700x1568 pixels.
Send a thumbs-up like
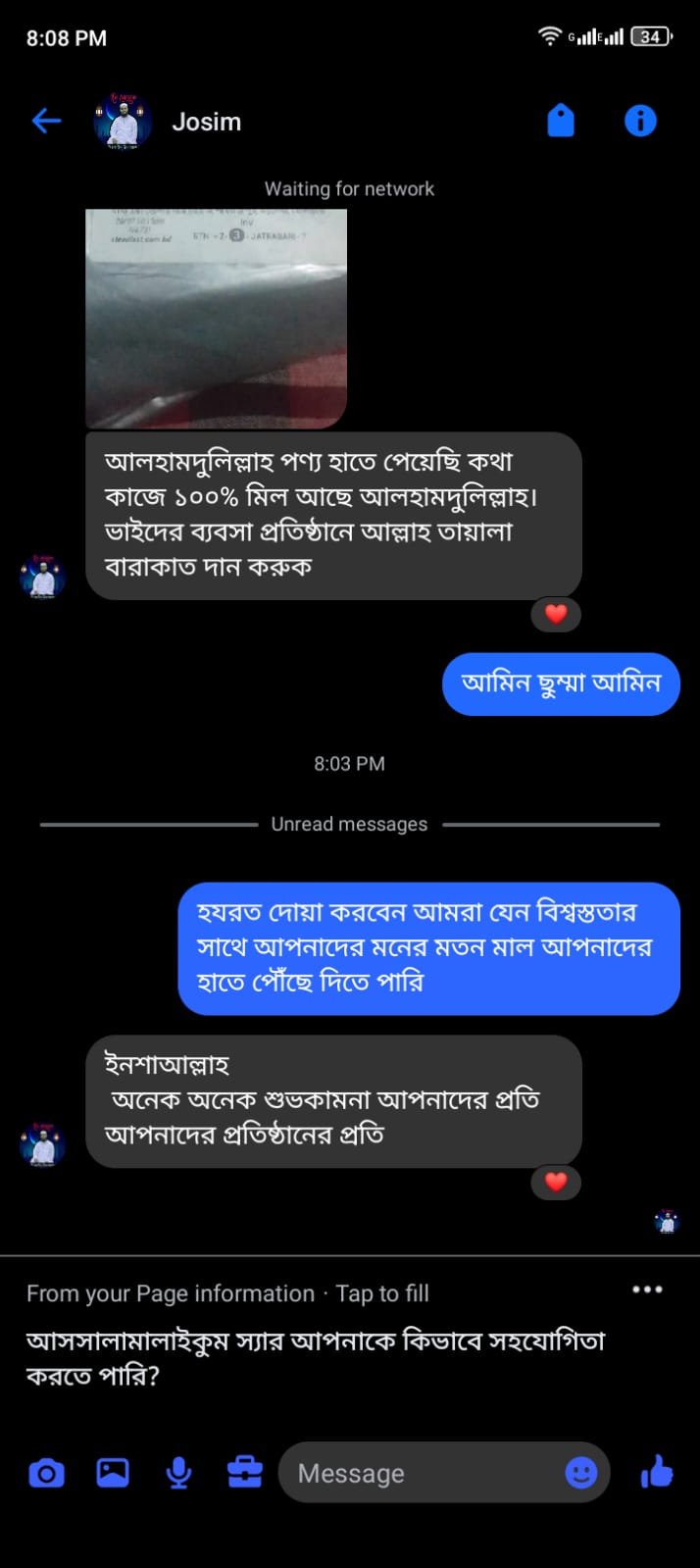pyautogui.click(x=656, y=1472)
